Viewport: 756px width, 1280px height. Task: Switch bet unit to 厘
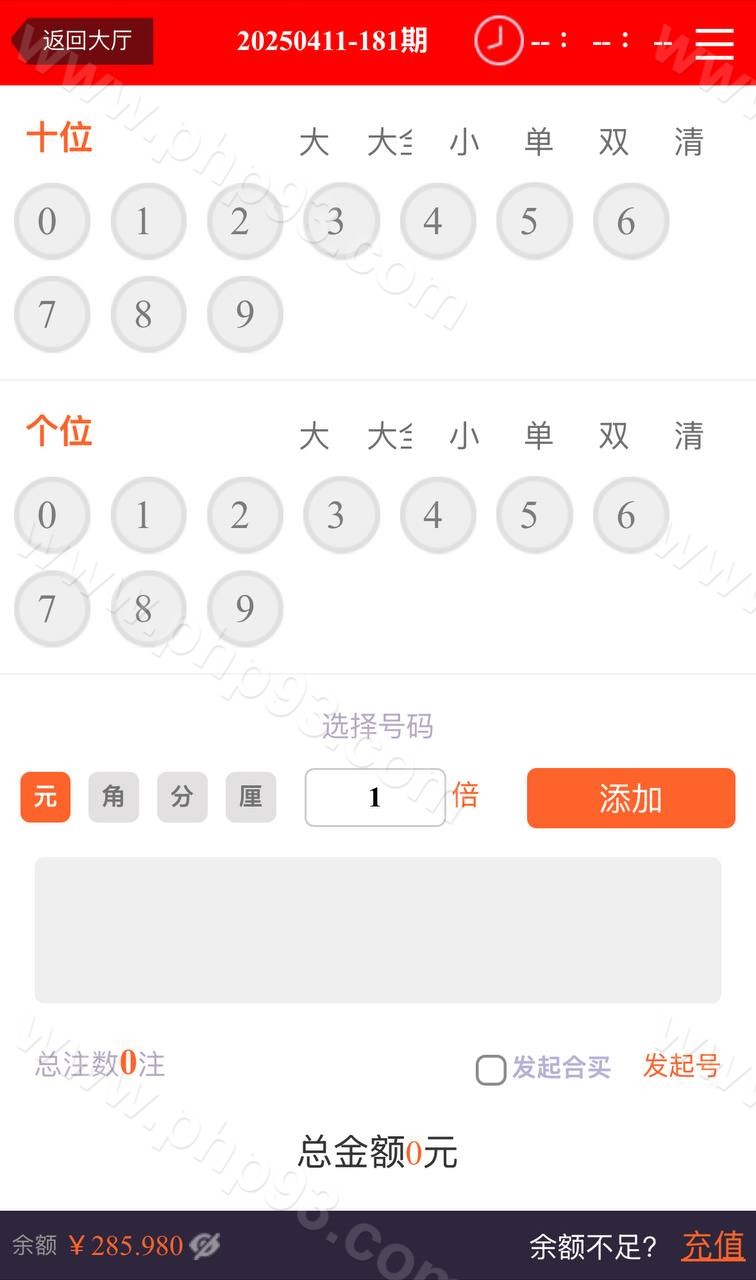click(250, 797)
